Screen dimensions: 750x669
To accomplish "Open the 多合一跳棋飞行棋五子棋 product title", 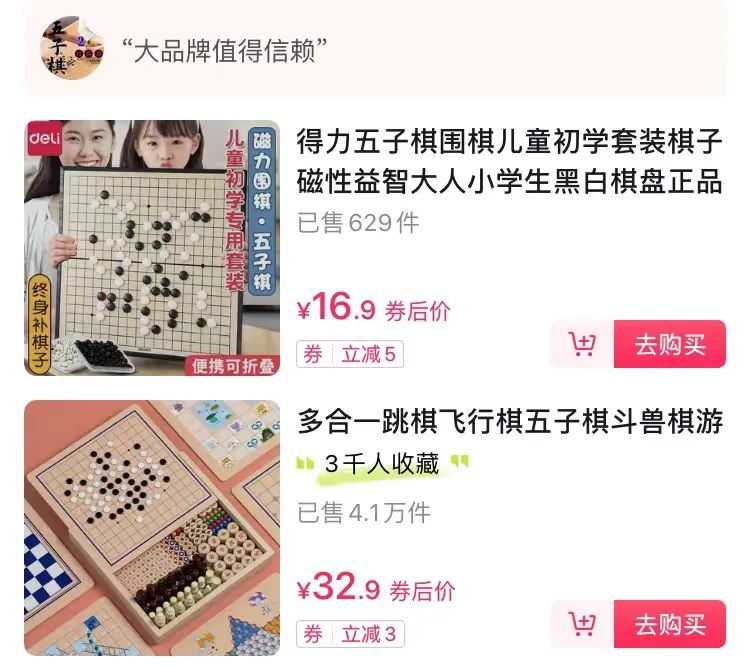I will tap(509, 422).
